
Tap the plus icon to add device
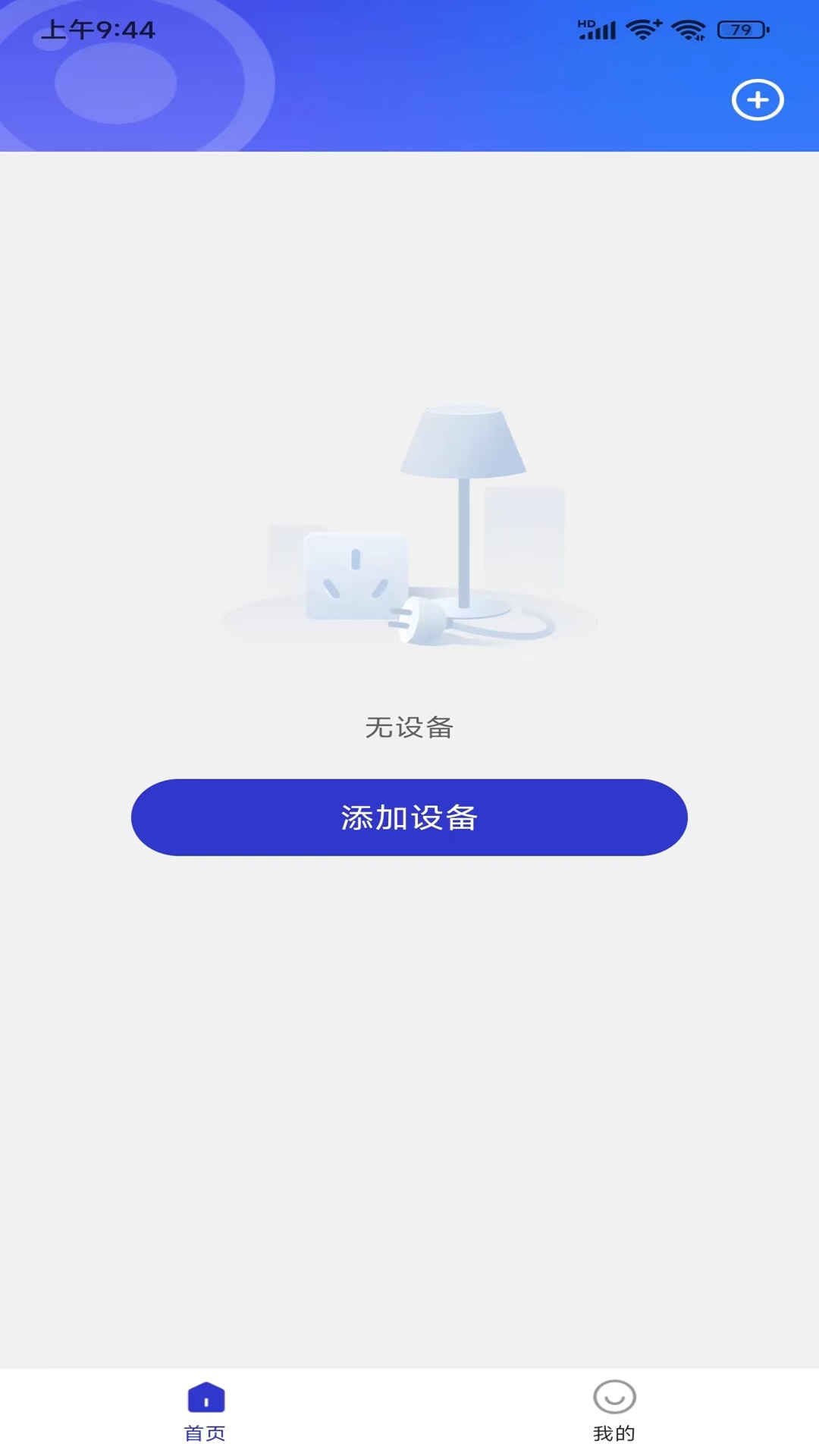(758, 99)
